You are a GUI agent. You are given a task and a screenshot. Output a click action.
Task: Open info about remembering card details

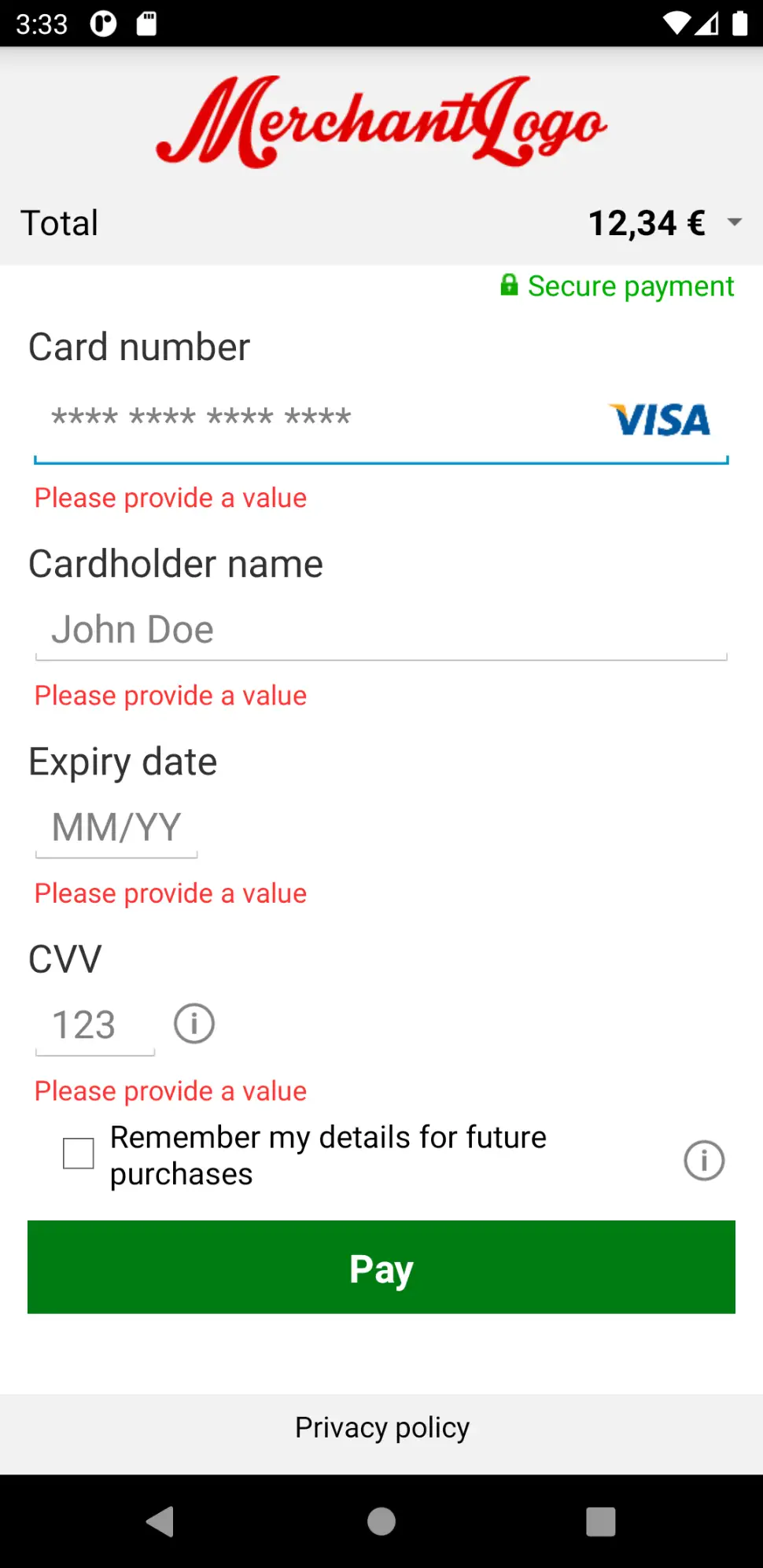click(x=703, y=1160)
